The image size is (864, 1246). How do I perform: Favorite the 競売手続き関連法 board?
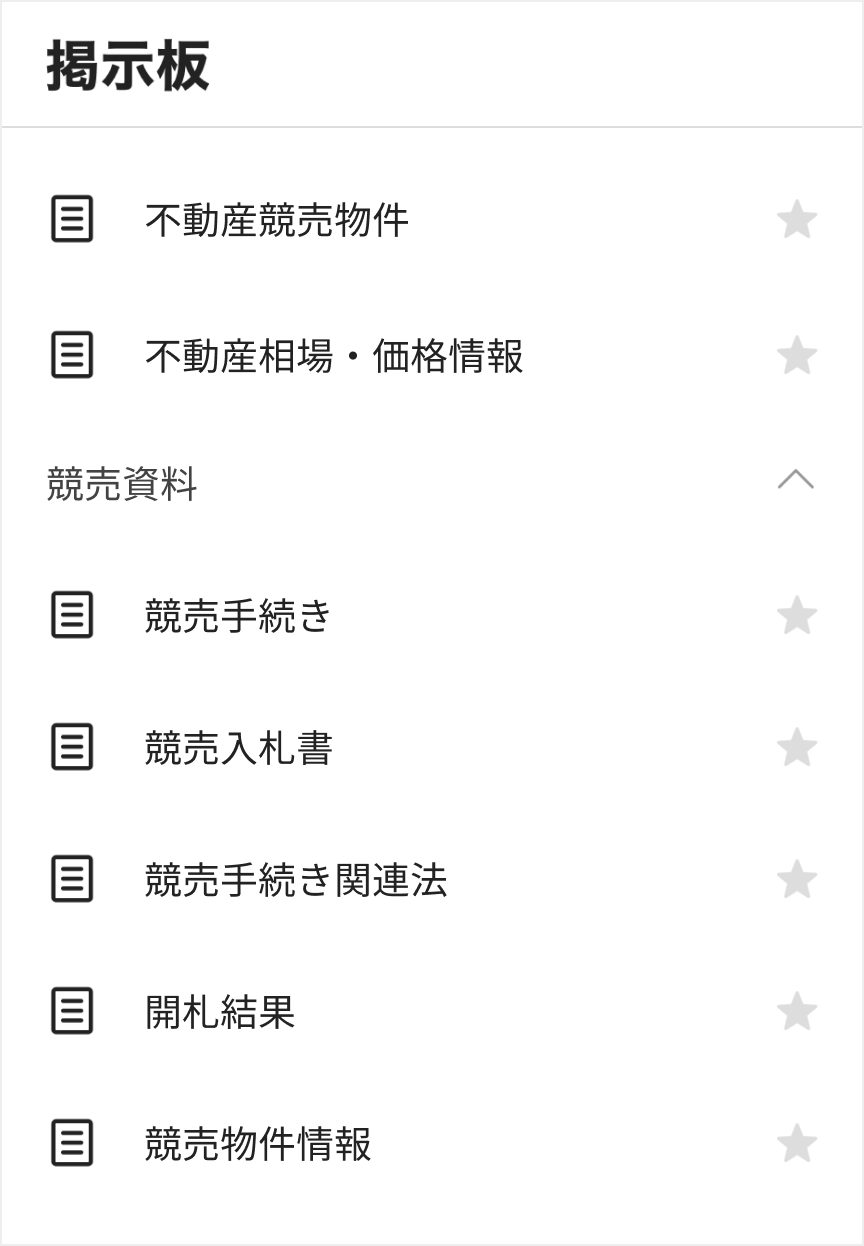click(x=796, y=880)
